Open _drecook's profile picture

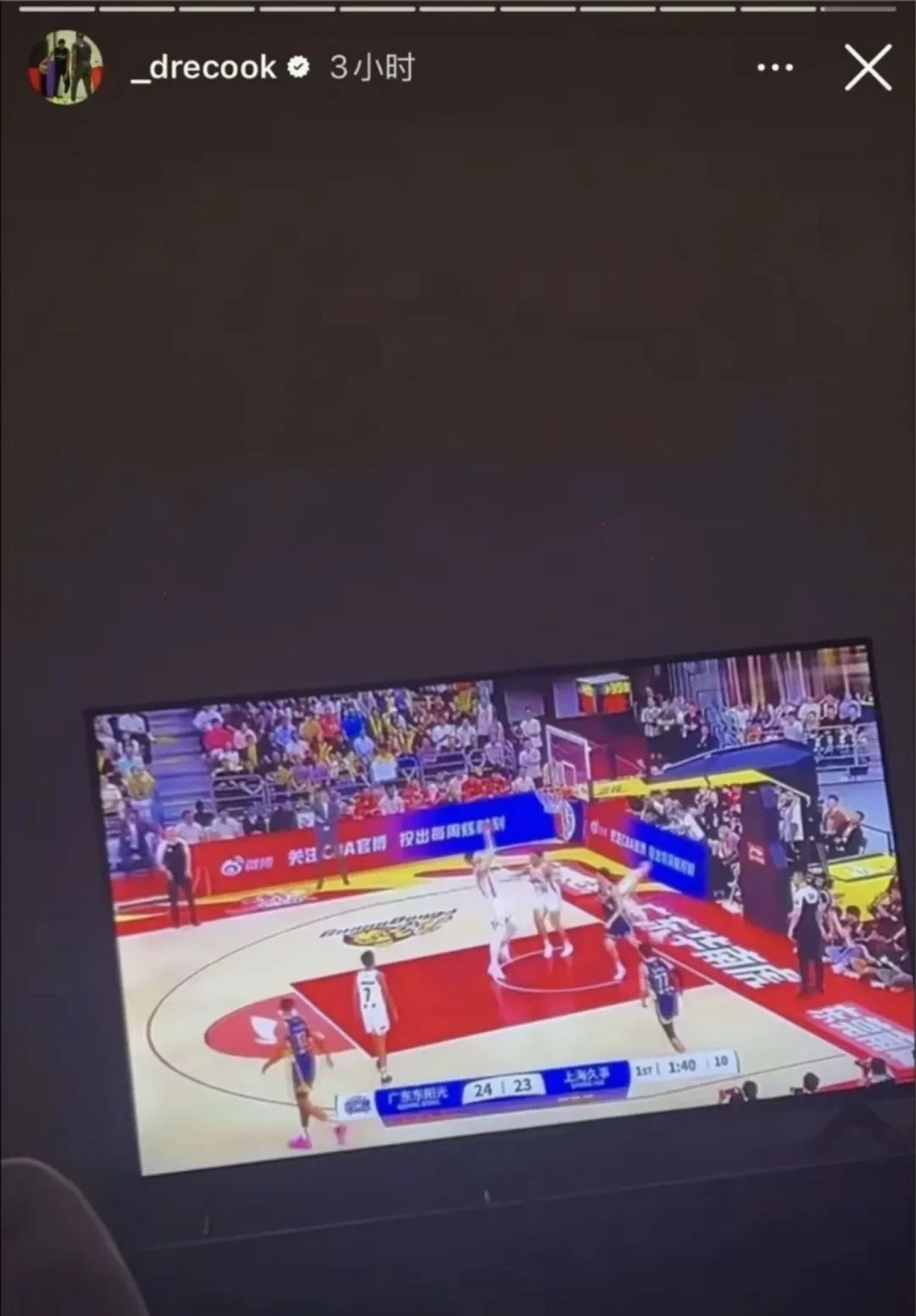click(x=65, y=68)
